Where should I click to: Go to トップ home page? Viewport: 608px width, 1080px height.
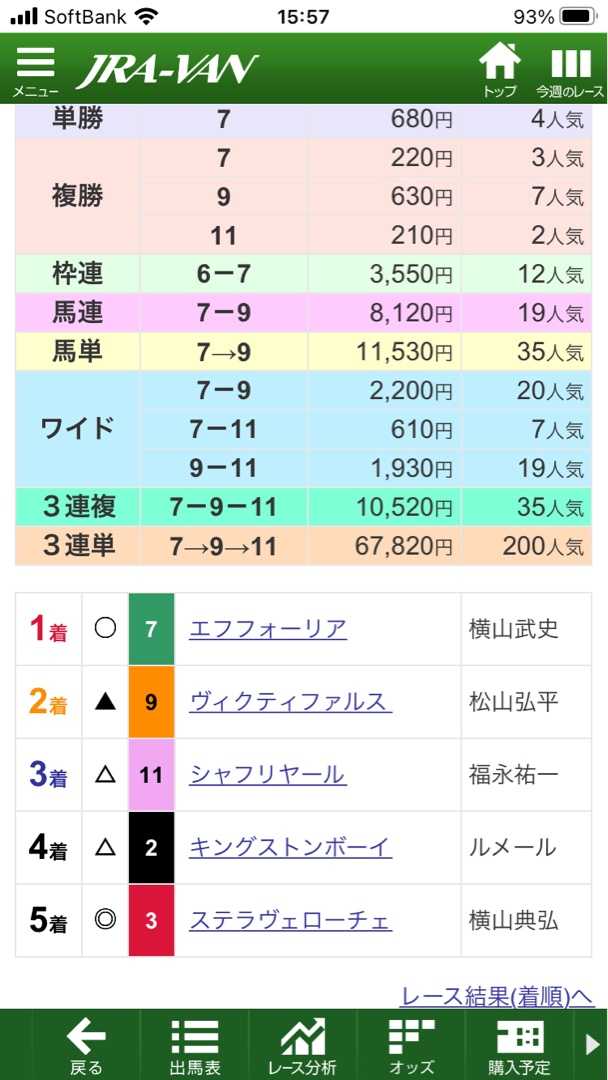[499, 71]
